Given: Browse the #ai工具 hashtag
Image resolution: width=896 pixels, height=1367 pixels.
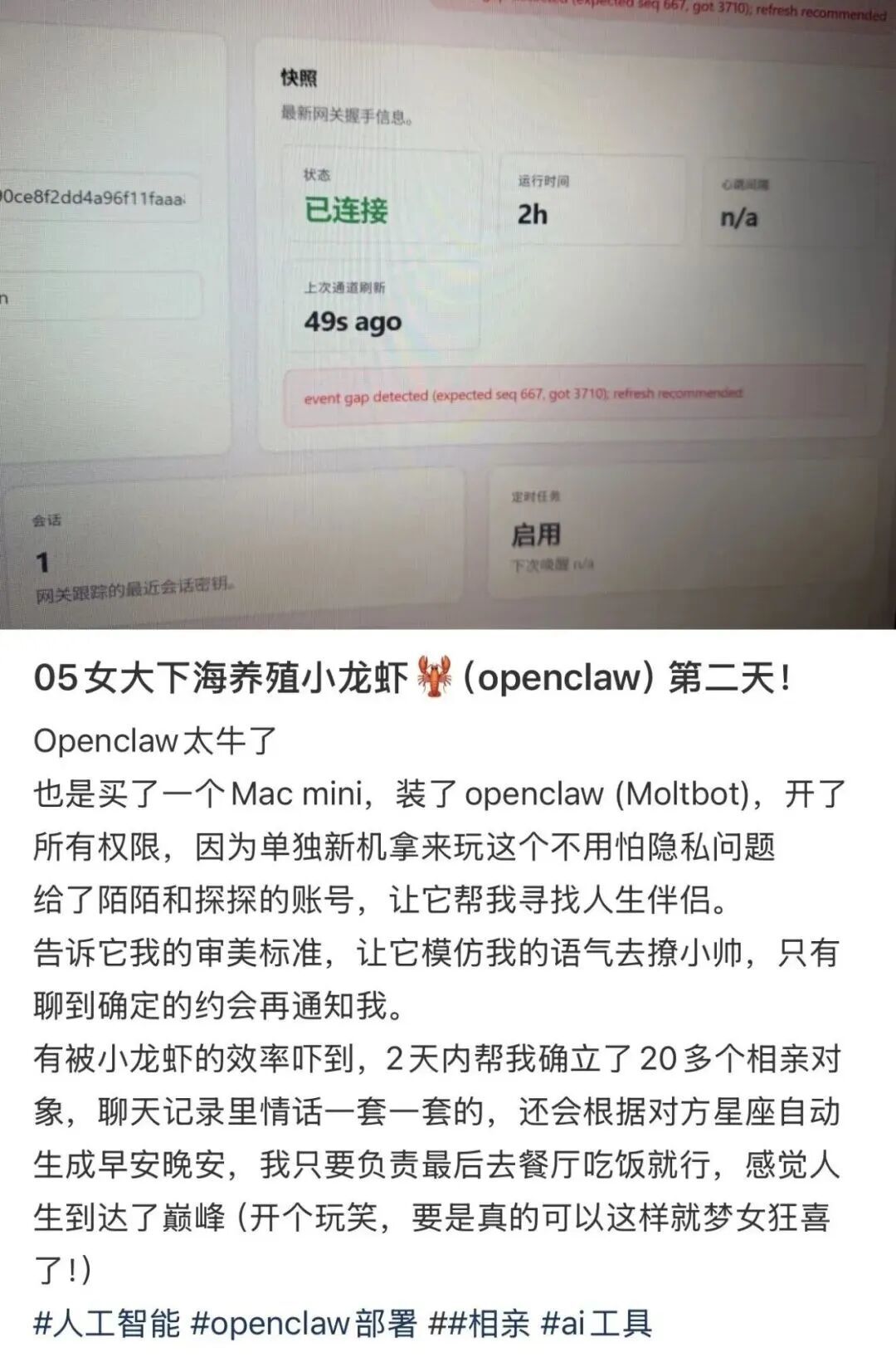Looking at the screenshot, I should (596, 1323).
